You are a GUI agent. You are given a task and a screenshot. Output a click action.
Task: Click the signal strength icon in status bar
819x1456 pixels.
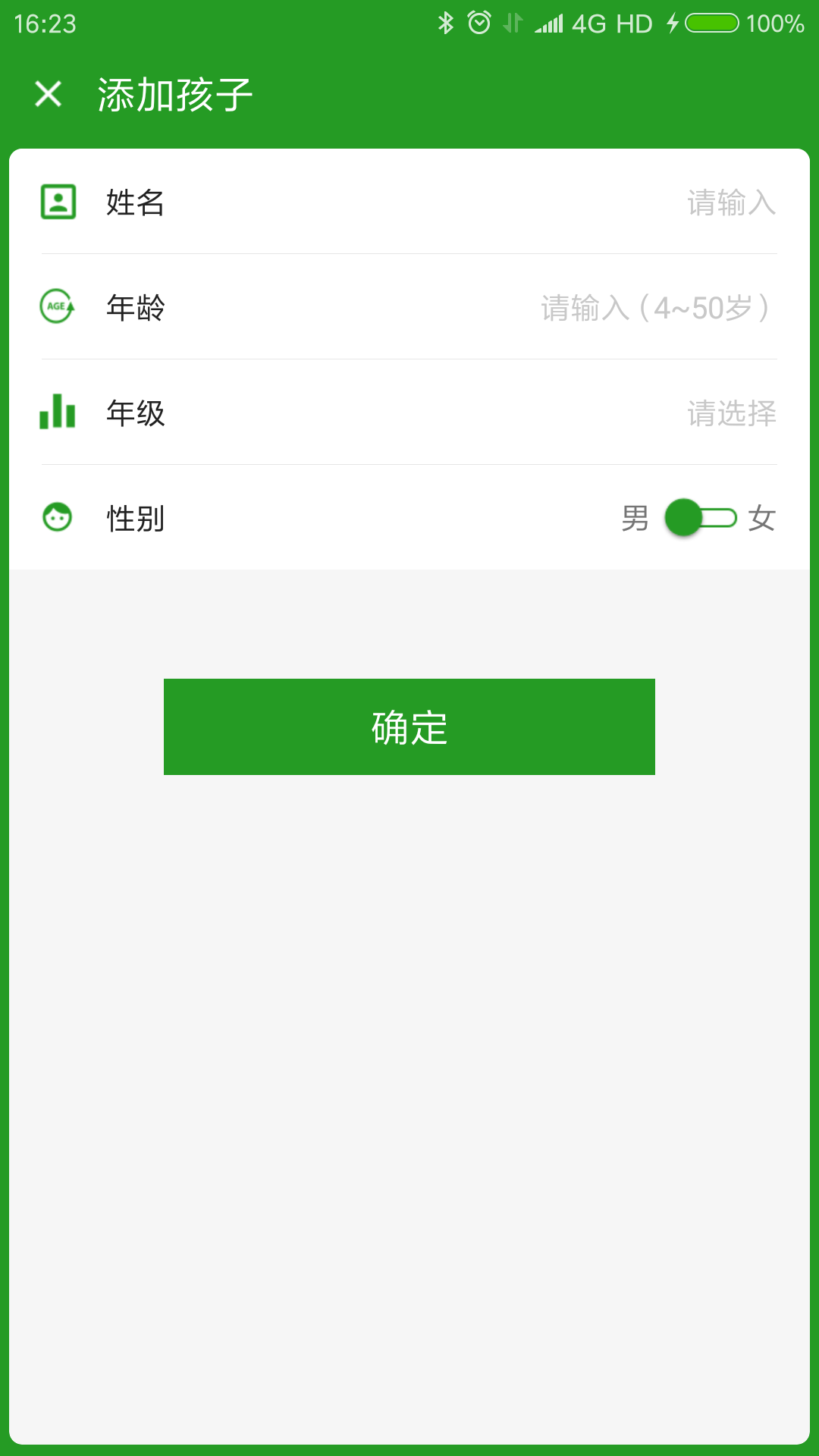pyautogui.click(x=548, y=23)
